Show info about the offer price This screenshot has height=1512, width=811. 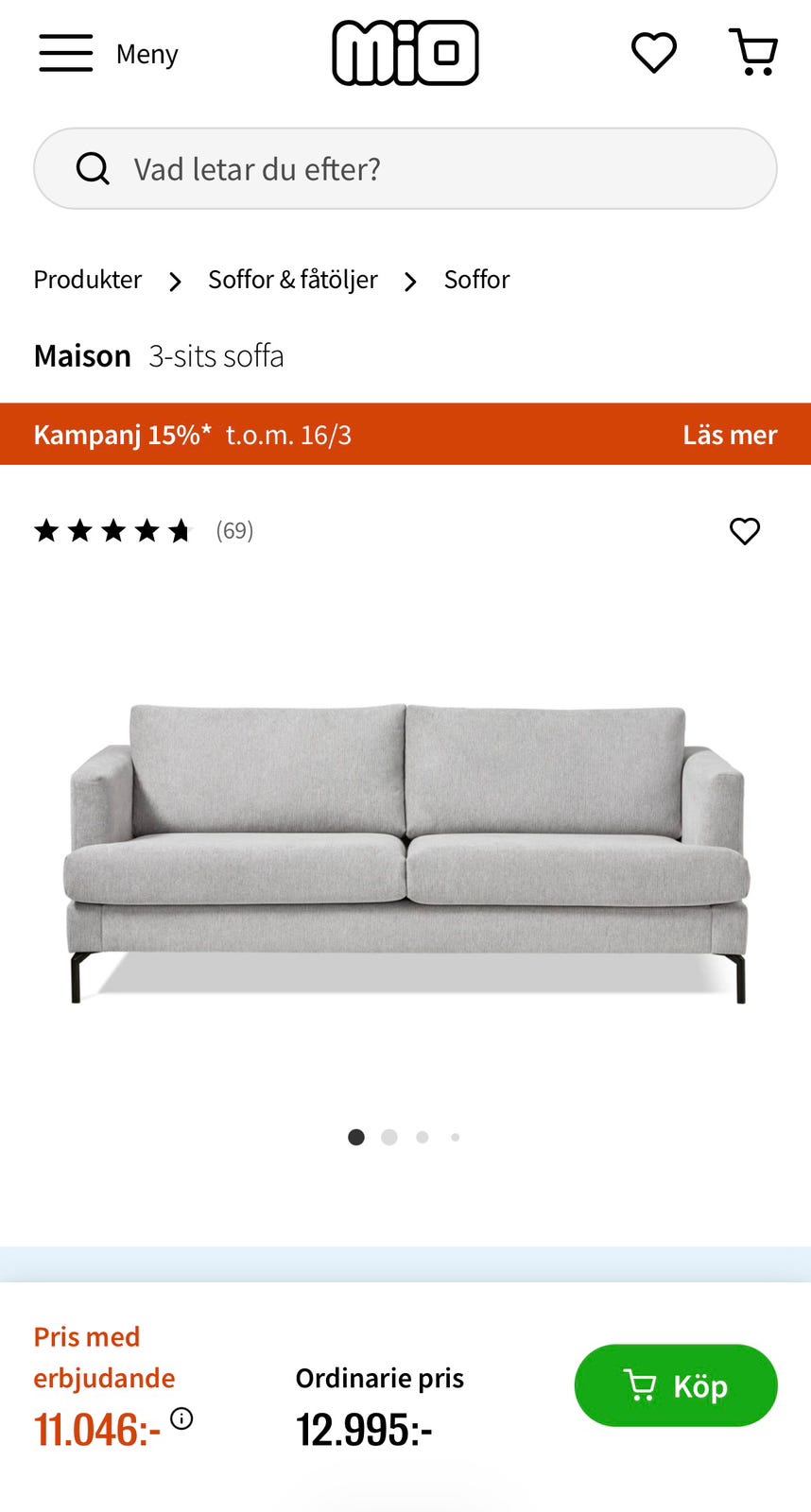pos(181,1417)
